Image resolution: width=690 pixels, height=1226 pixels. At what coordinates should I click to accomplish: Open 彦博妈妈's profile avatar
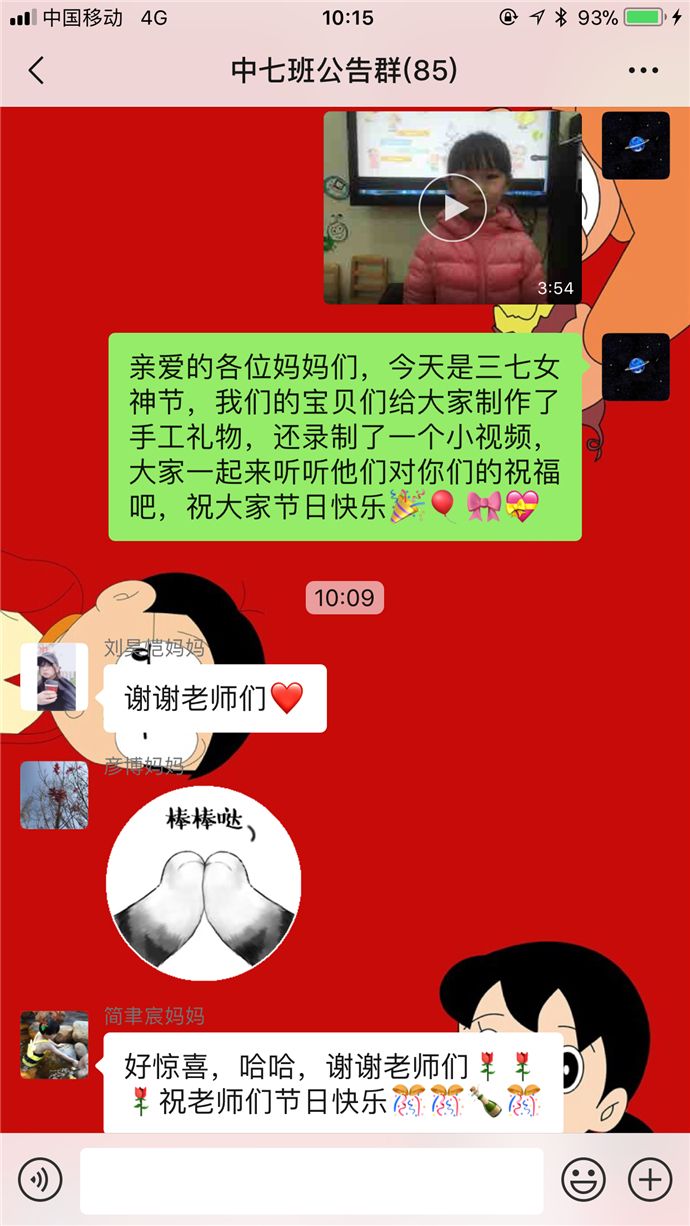point(54,795)
